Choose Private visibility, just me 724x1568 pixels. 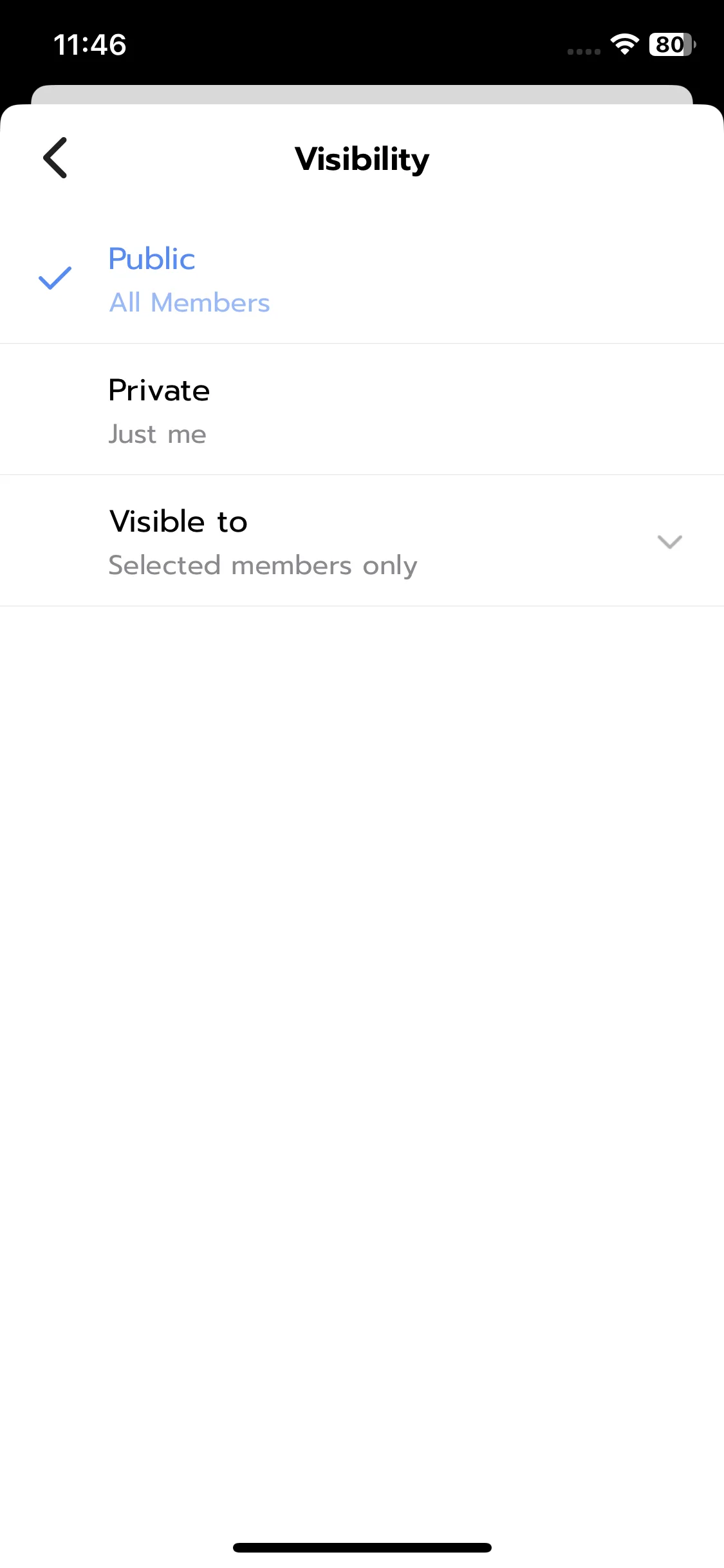click(159, 411)
